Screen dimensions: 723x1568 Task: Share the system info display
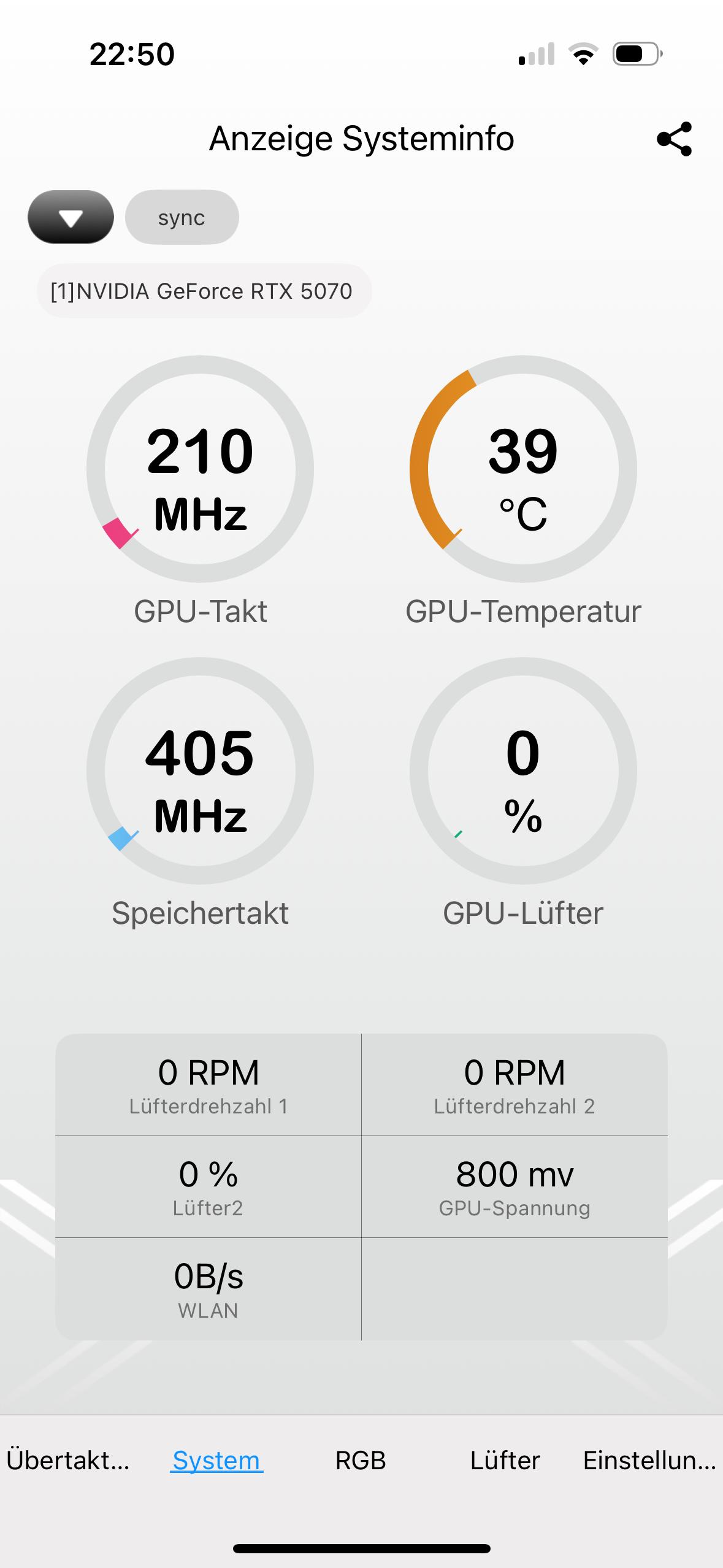point(674,139)
